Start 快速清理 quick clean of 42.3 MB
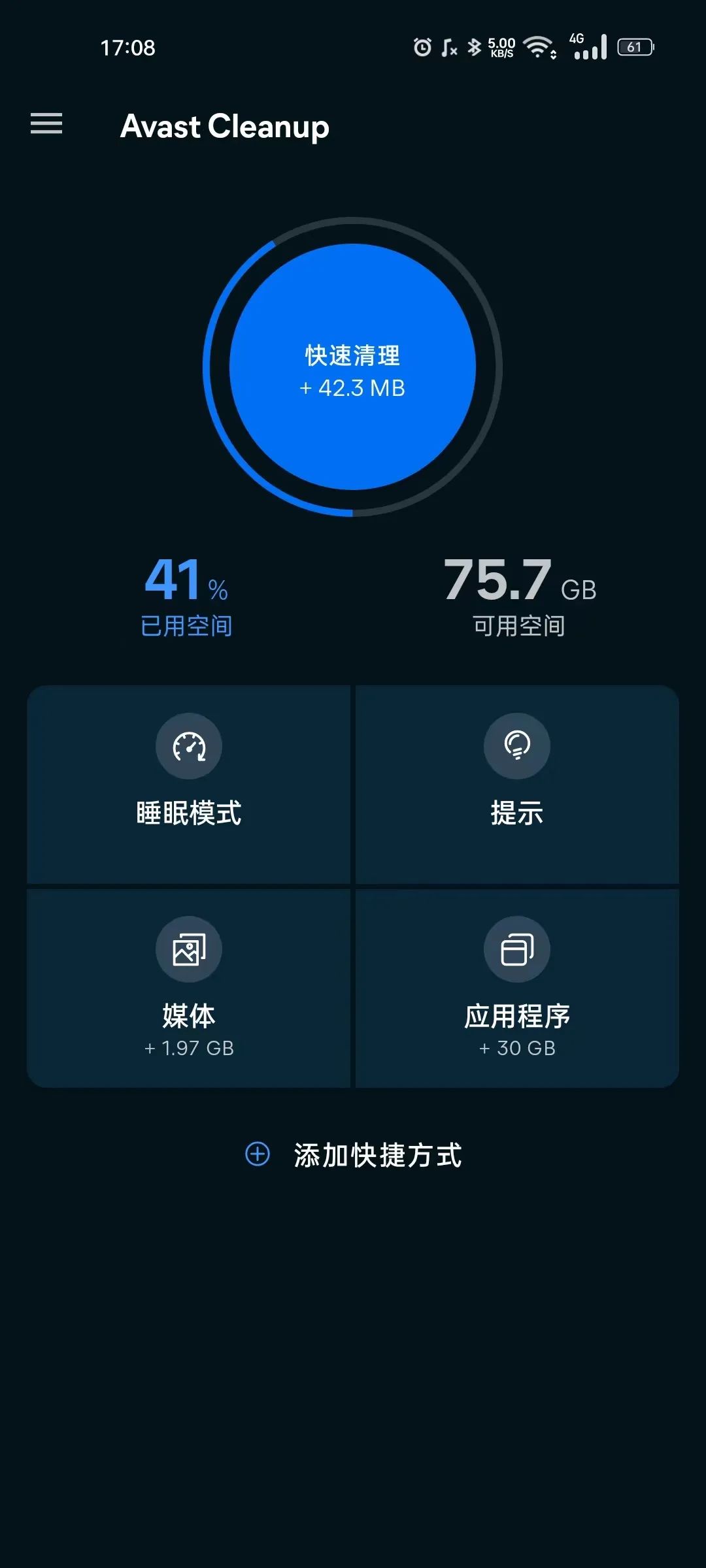This screenshot has width=706, height=1568. [352, 367]
